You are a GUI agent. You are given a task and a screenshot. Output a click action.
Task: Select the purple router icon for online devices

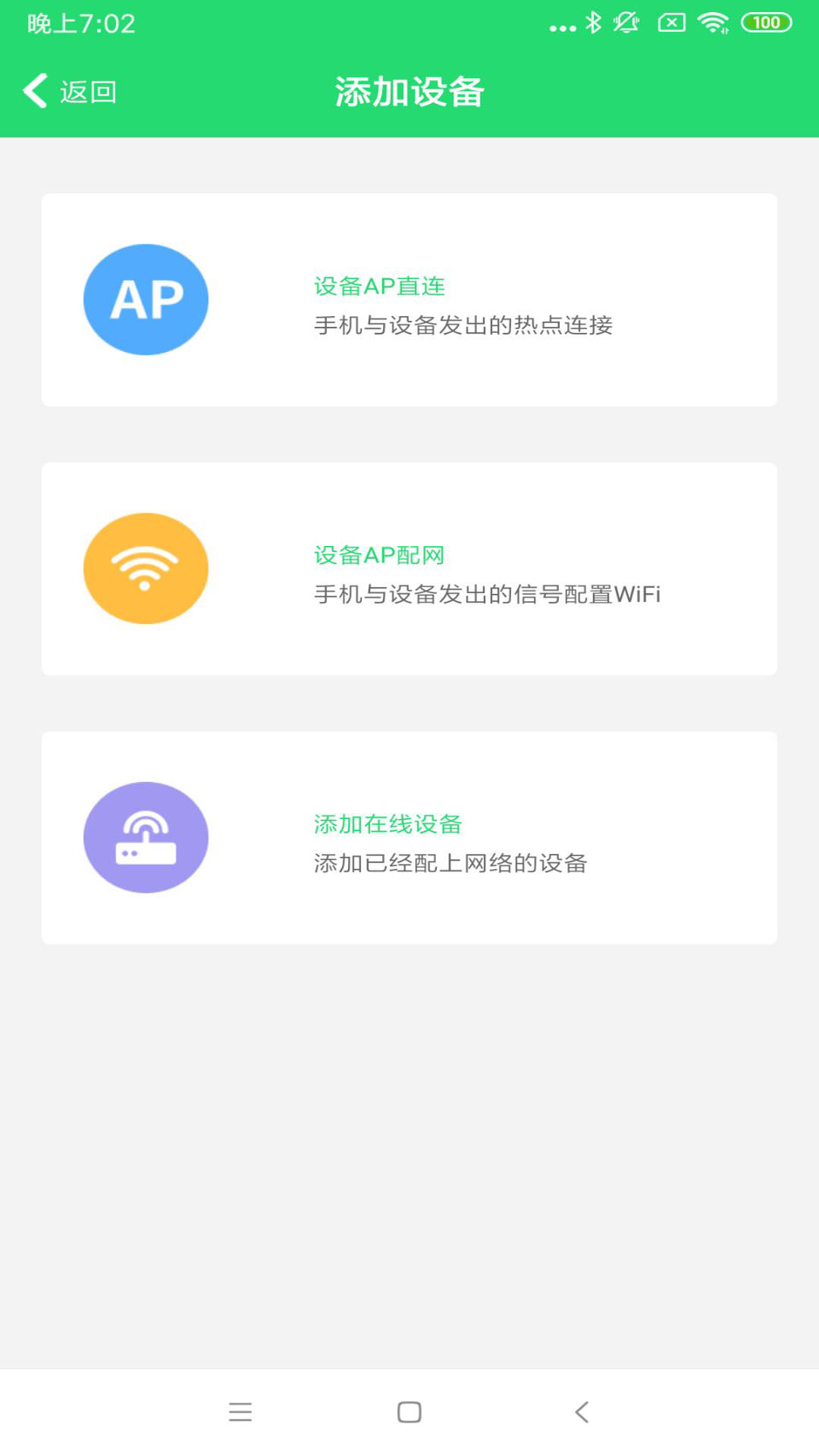(146, 836)
